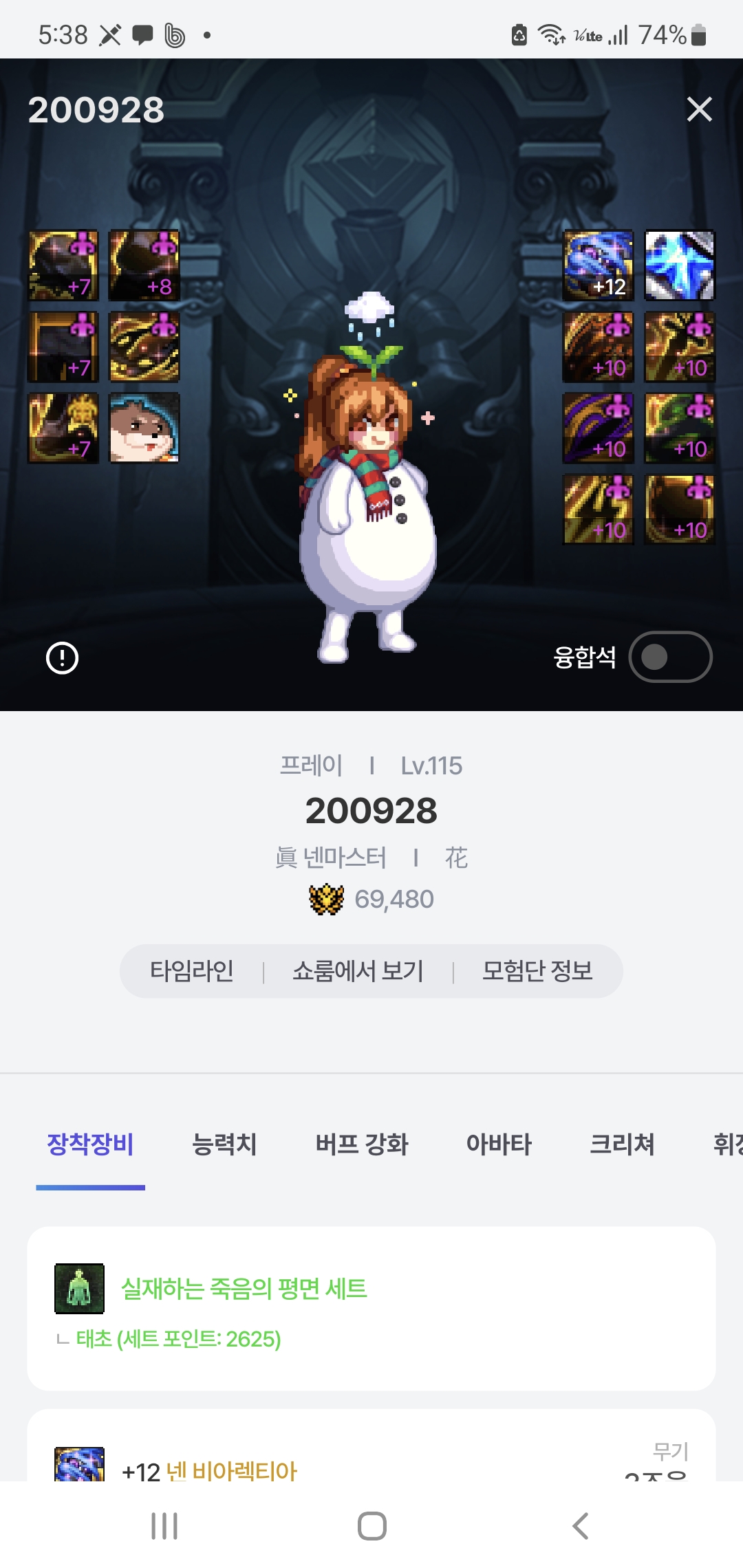Viewport: 743px width, 1568px height.
Task: Switch to the 버프 강화 tab
Action: [362, 1144]
